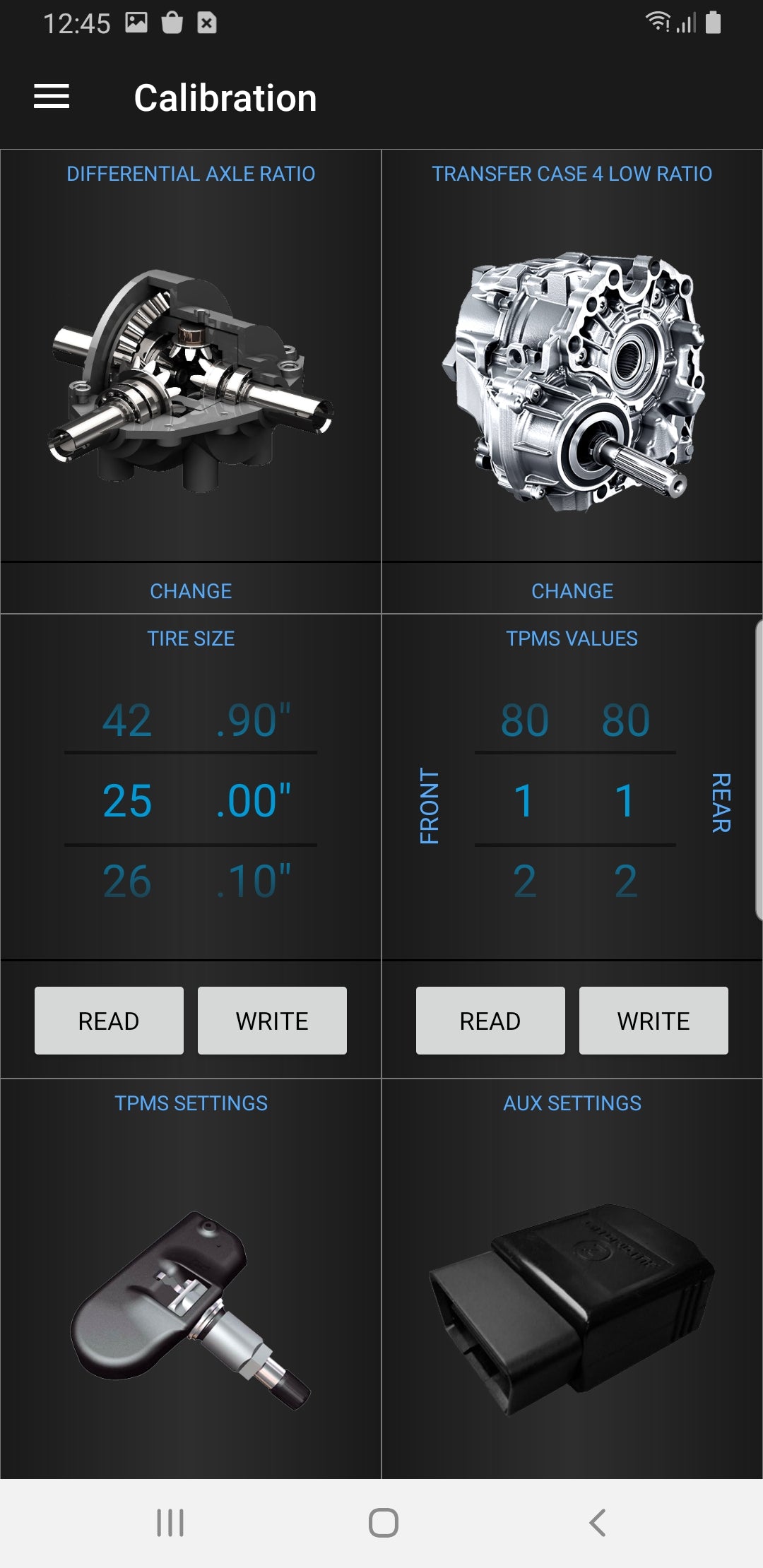Screen dimensions: 763x1568
Task: Write the TPMS values
Action: point(653,1021)
